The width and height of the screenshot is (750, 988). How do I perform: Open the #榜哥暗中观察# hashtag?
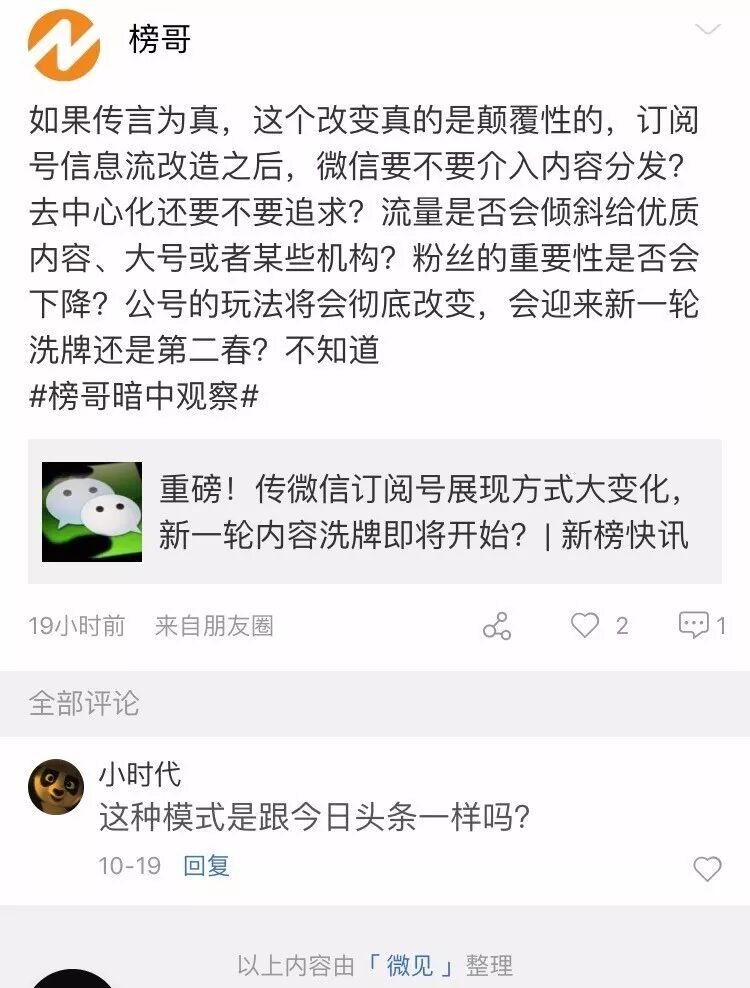(x=145, y=396)
